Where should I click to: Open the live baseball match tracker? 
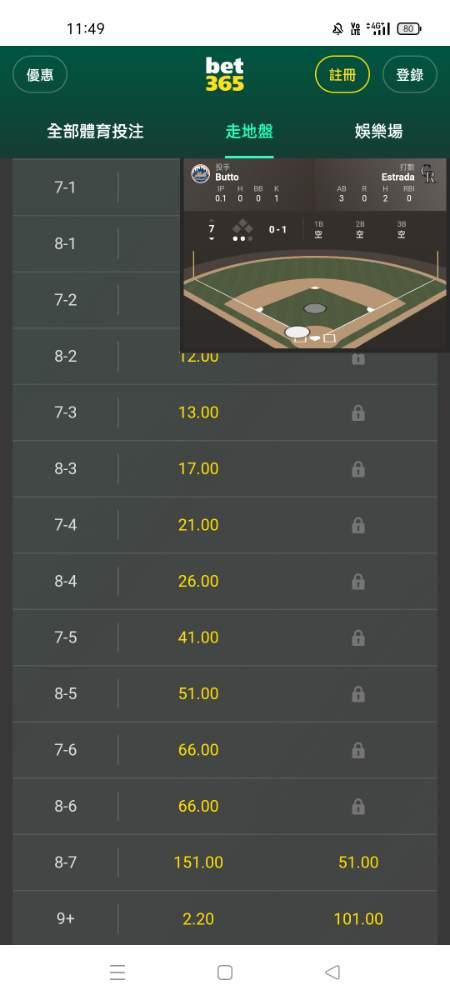click(315, 254)
